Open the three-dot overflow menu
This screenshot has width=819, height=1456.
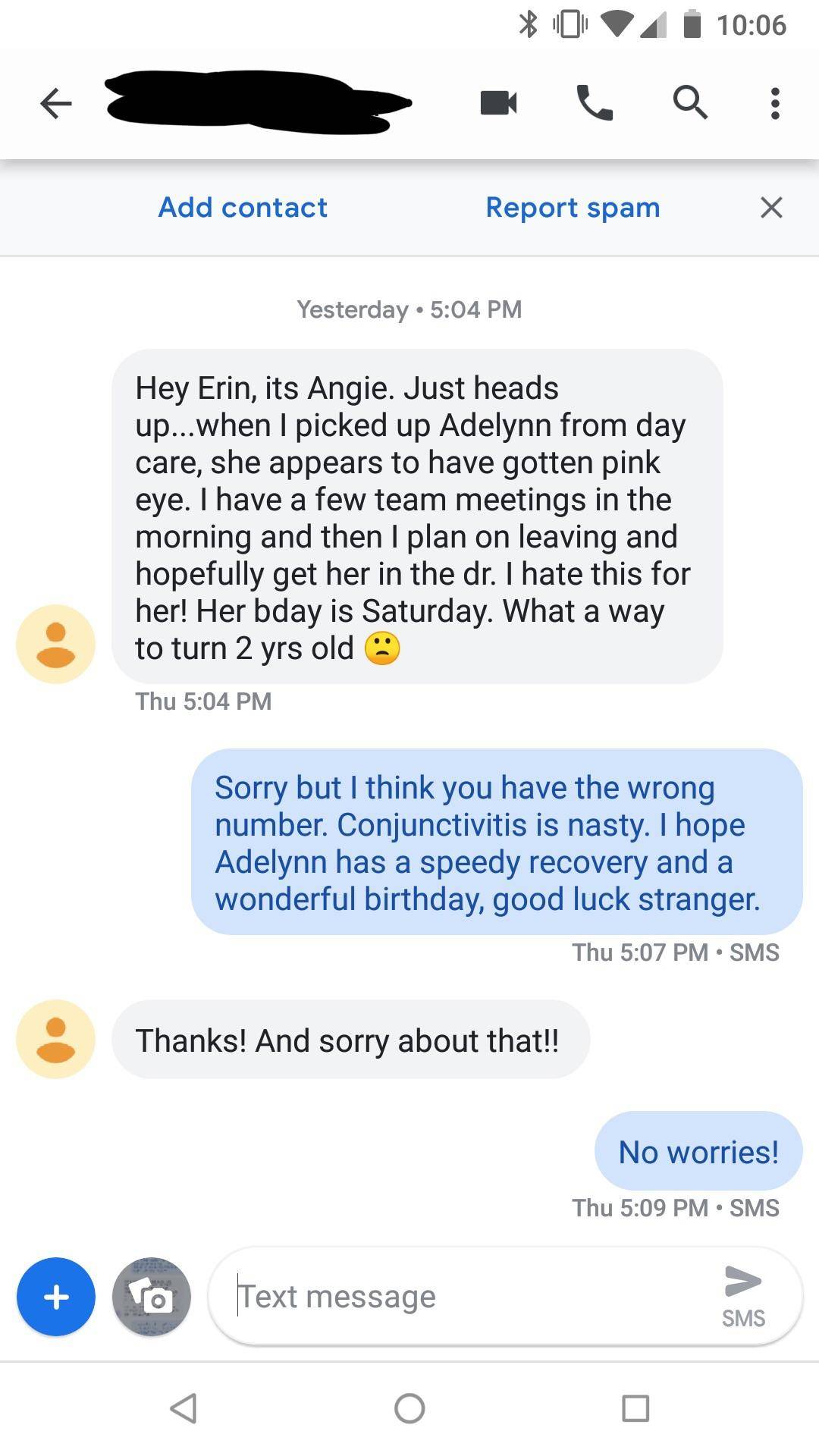774,103
